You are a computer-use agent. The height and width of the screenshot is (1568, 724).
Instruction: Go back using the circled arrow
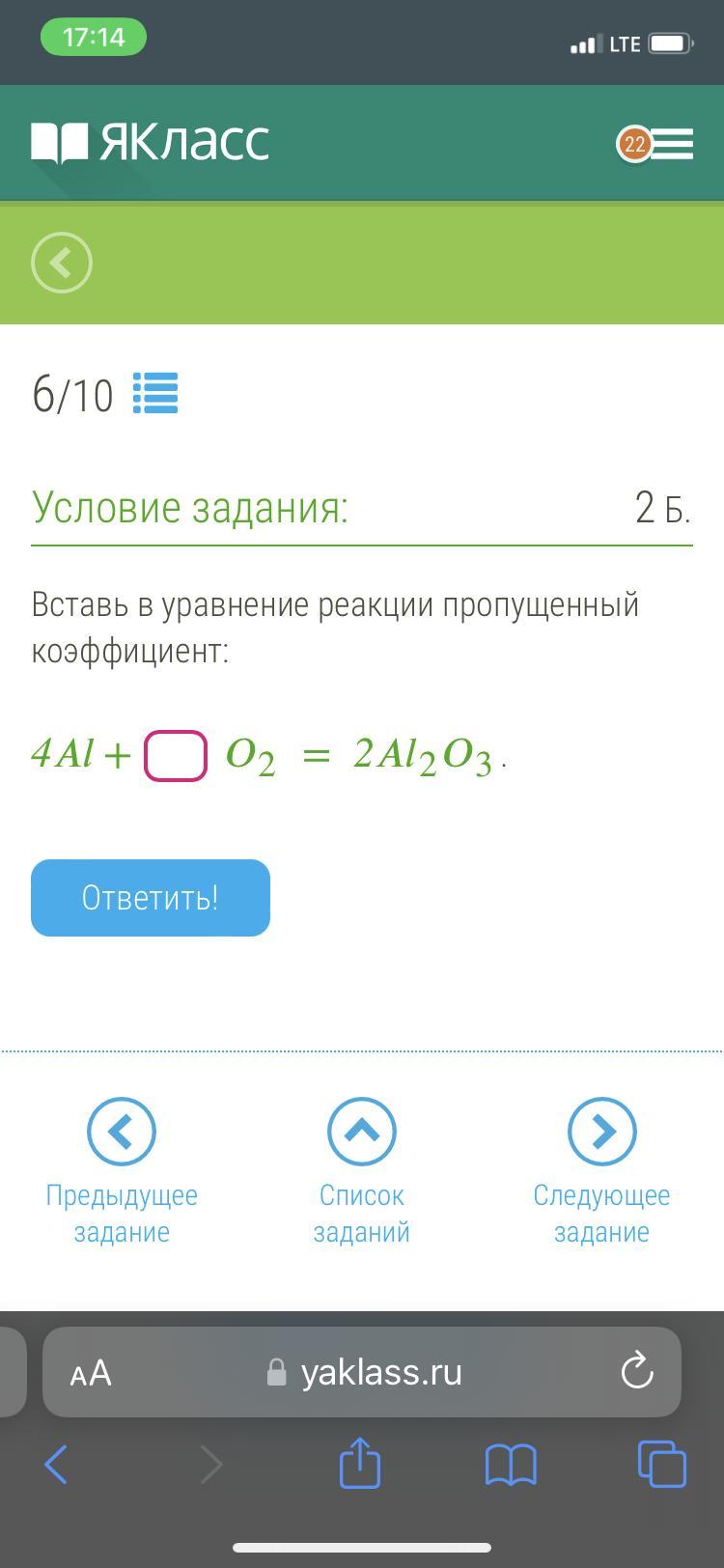62,263
